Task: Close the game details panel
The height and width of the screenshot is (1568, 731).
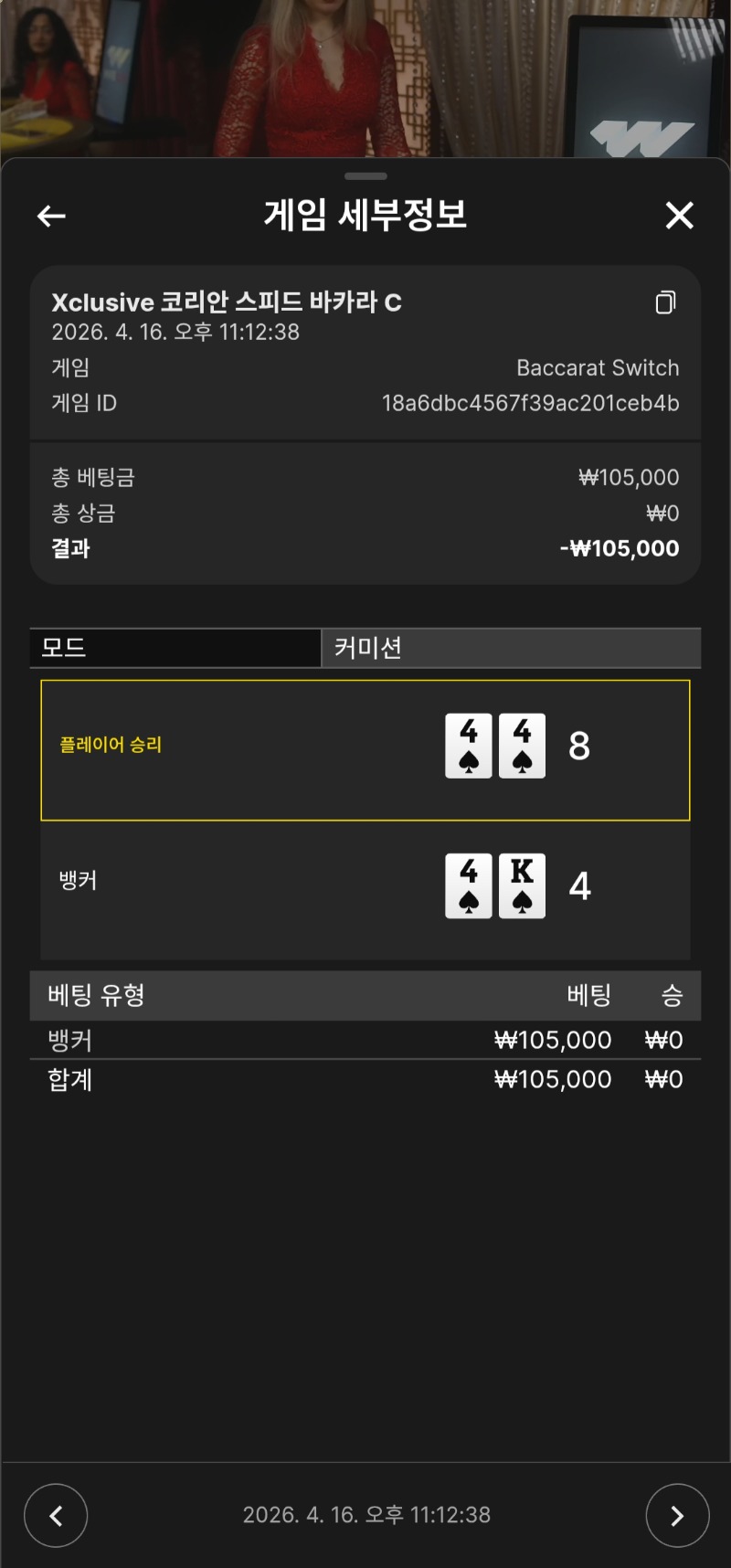Action: [679, 216]
